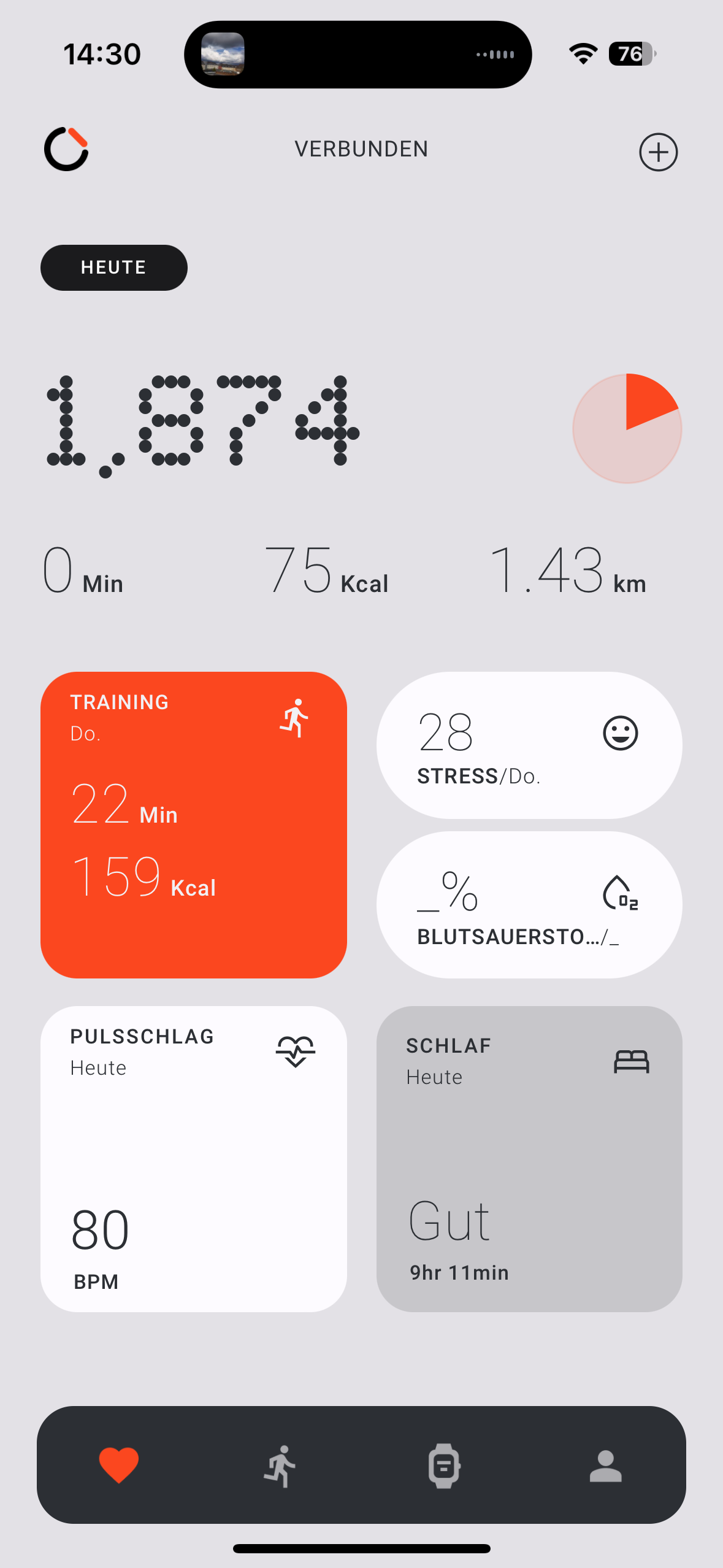View step count 1,874 details

tap(202, 425)
